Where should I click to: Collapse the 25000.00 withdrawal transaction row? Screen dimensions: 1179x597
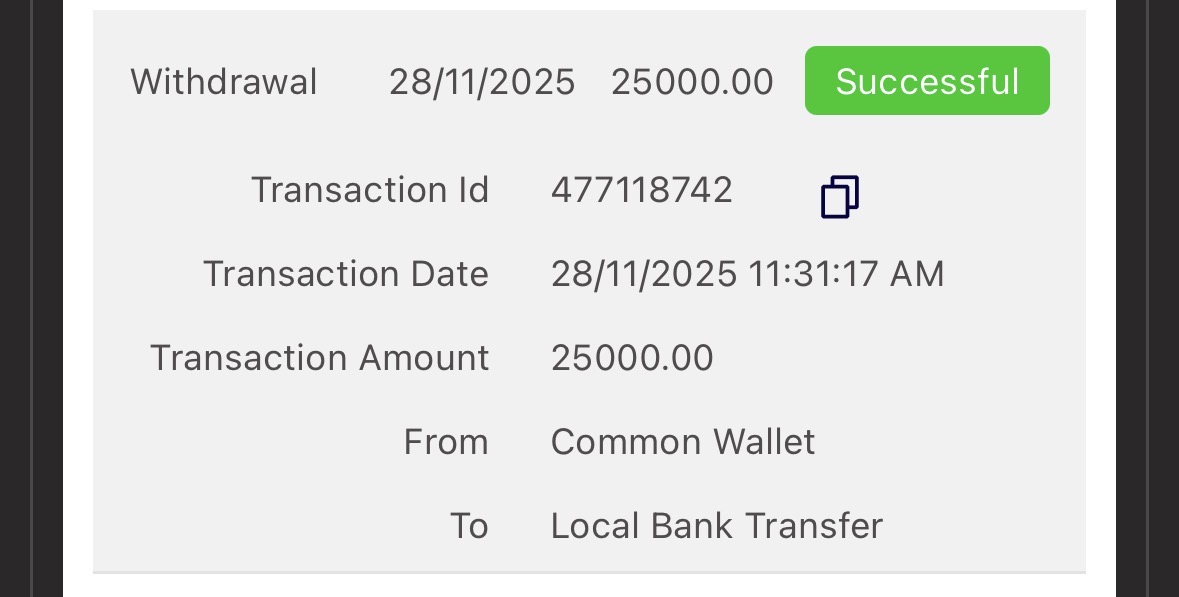[x=450, y=82]
